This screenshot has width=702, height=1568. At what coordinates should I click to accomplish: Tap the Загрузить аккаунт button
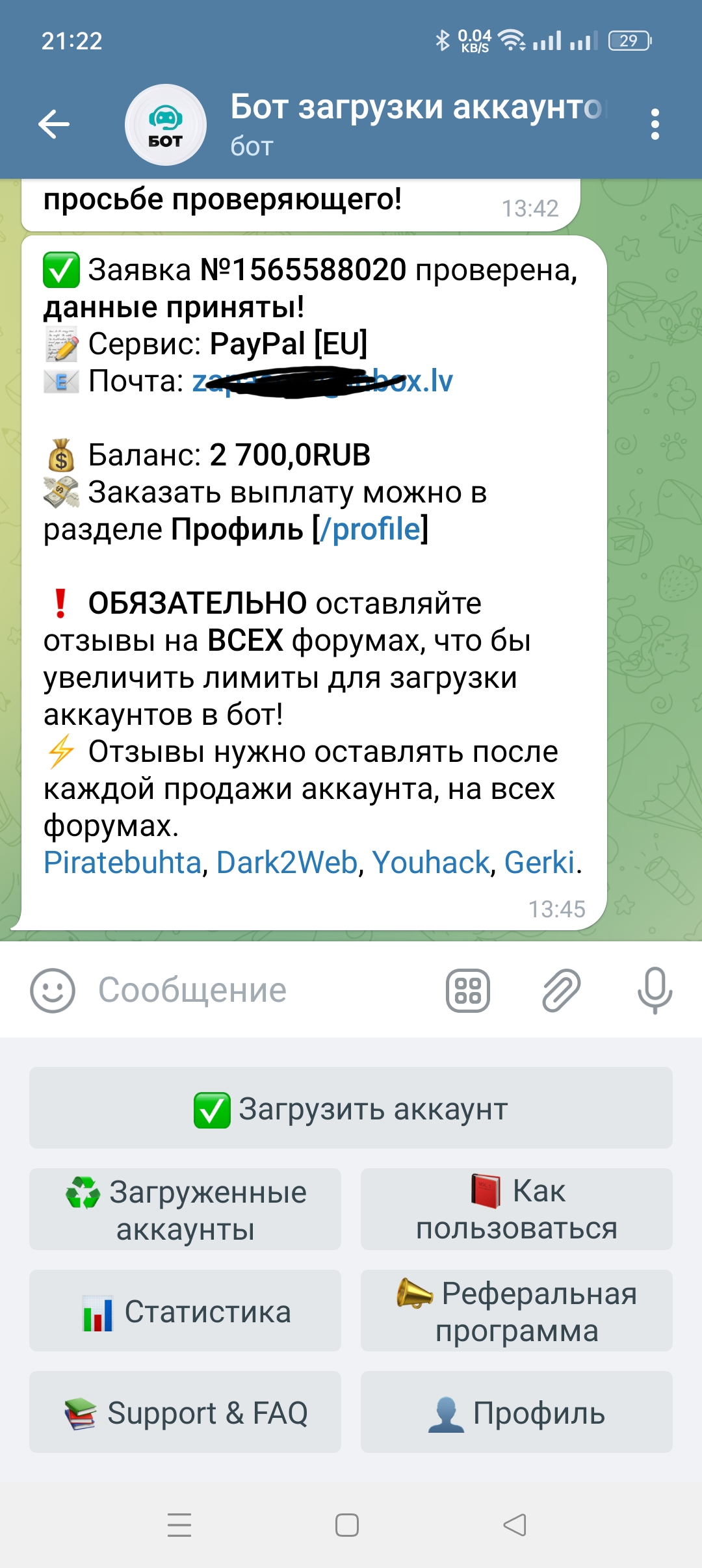click(351, 1108)
